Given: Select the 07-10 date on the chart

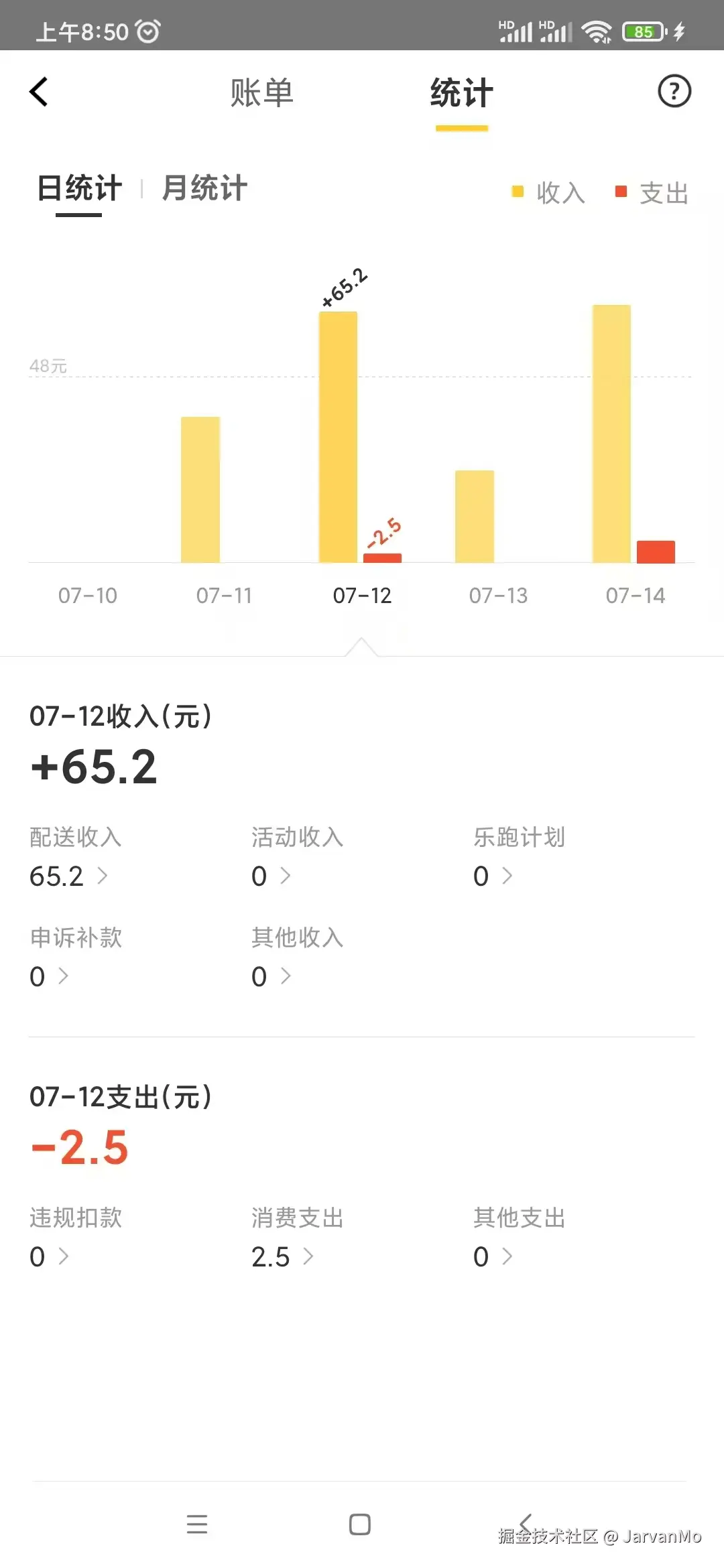Looking at the screenshot, I should [x=88, y=595].
